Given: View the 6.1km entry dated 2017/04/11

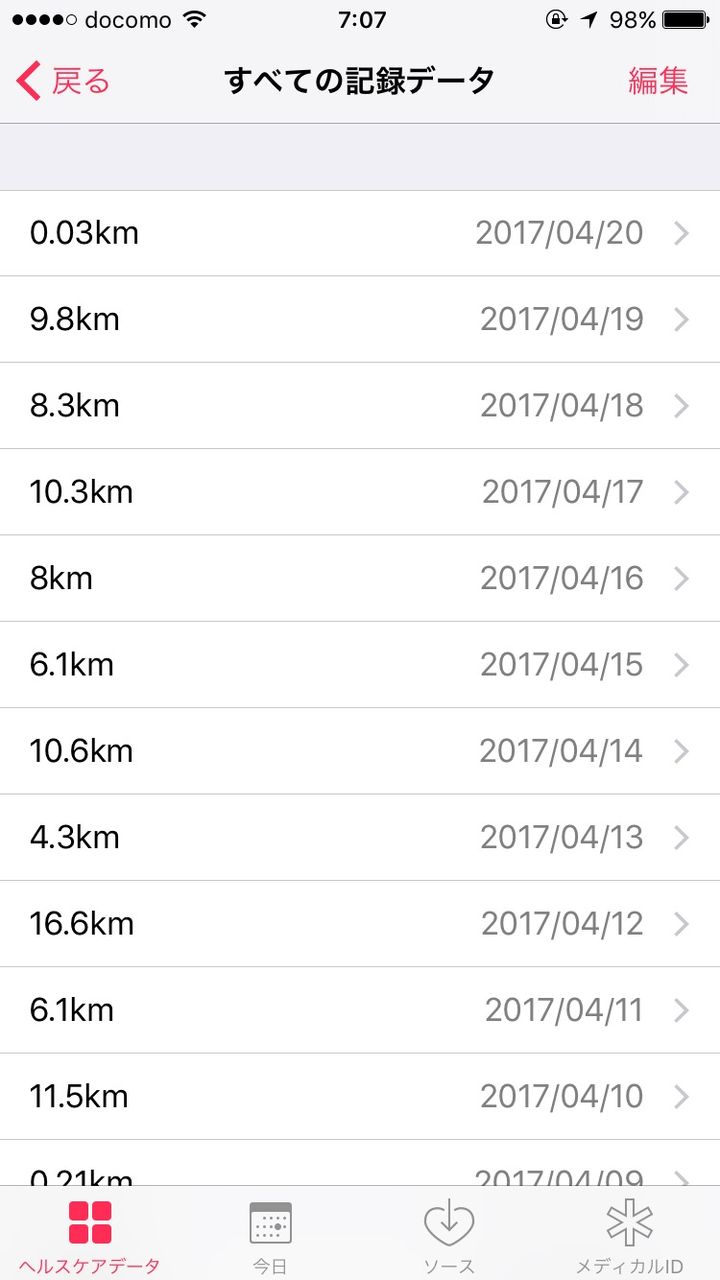Looking at the screenshot, I should click(x=360, y=1010).
